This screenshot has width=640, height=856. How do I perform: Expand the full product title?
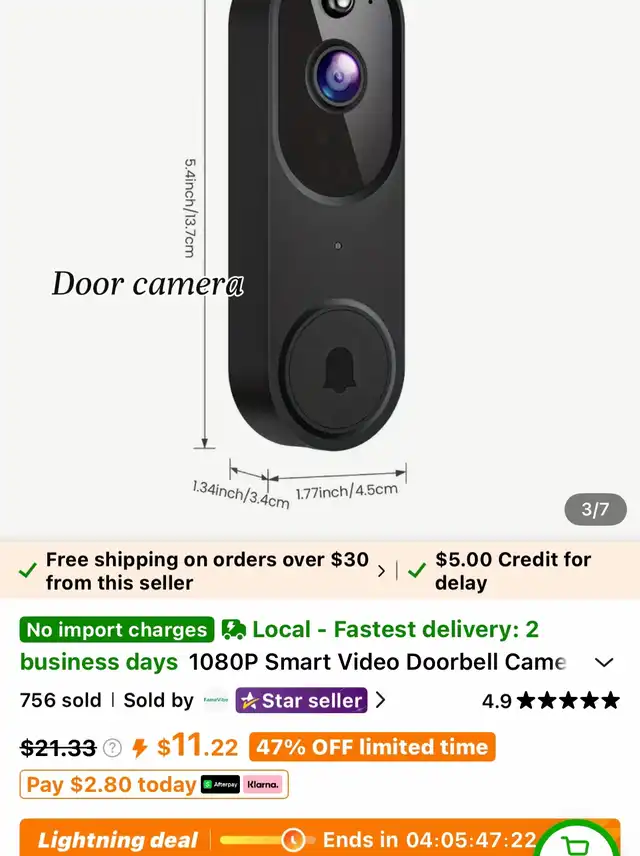tap(604, 662)
